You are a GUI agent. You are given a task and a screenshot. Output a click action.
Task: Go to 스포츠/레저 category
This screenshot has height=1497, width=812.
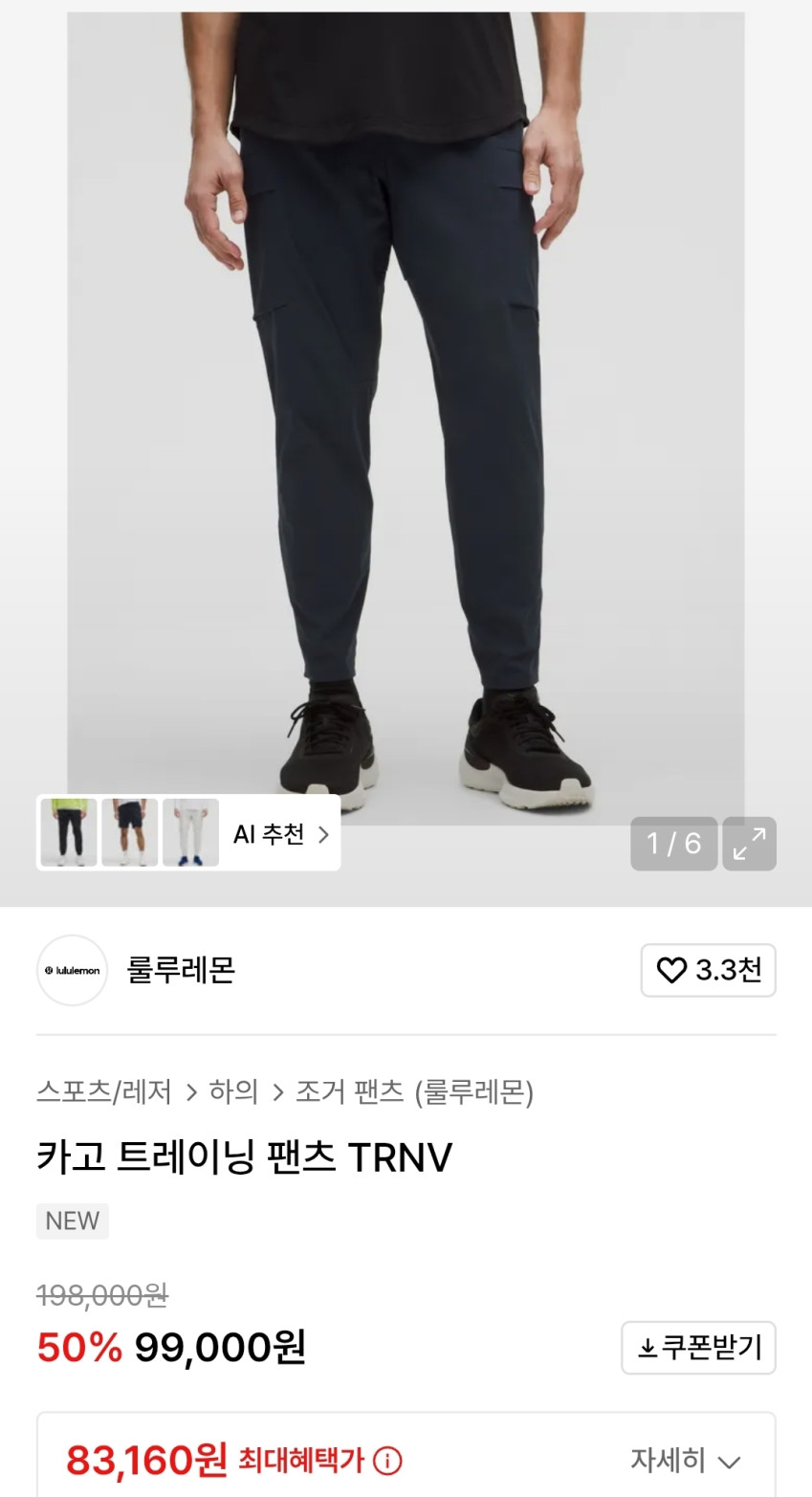pyautogui.click(x=104, y=1091)
